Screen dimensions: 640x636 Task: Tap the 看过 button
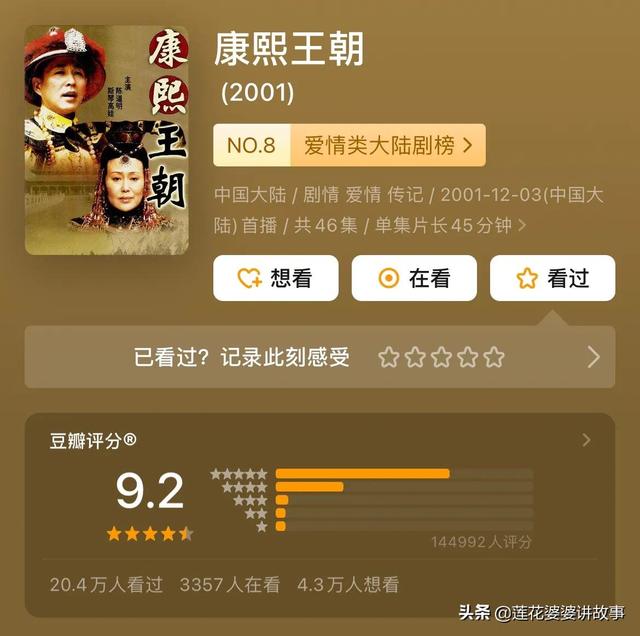(552, 279)
